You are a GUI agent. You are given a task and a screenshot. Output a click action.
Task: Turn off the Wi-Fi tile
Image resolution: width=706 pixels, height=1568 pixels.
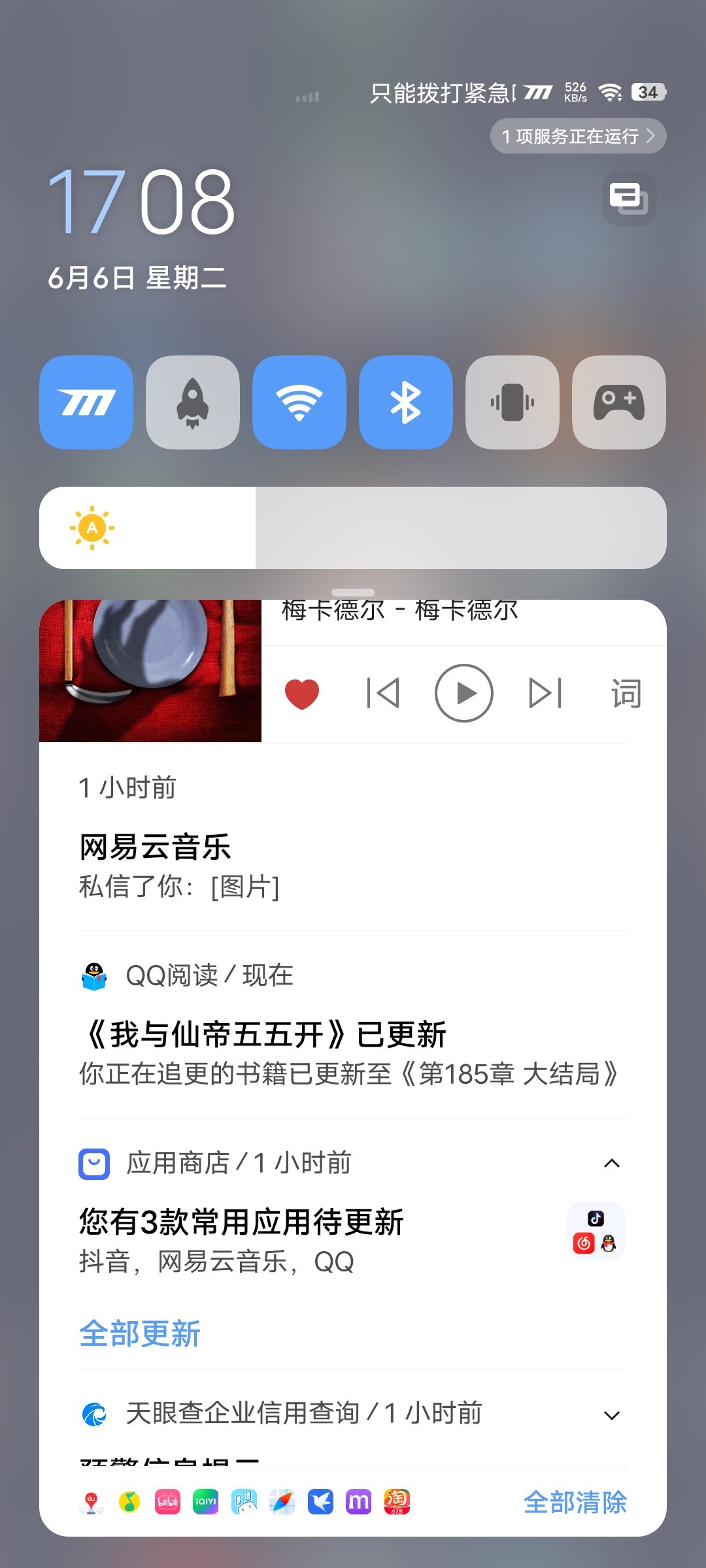coord(299,402)
